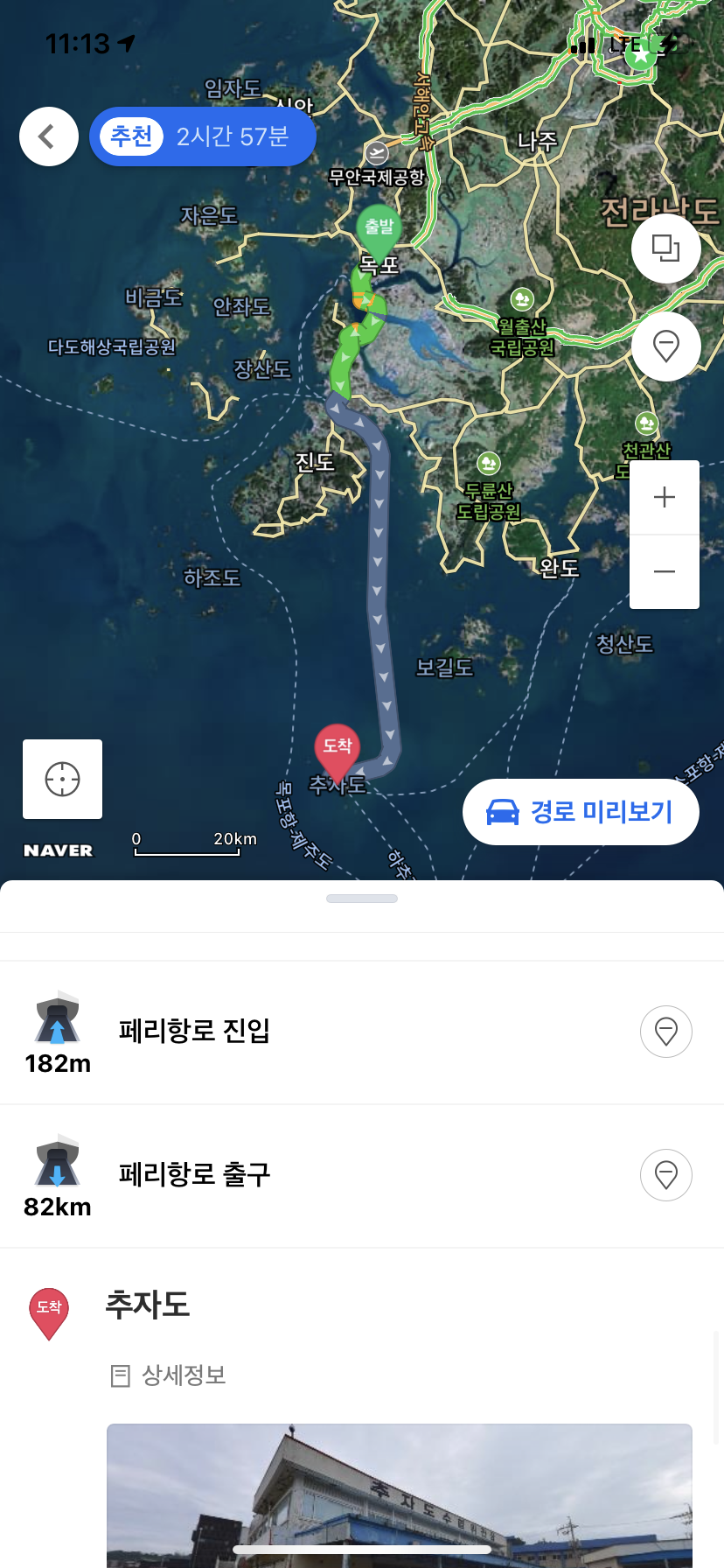Image resolution: width=724 pixels, height=1568 pixels.
Task: Tap the bottom sheet drag handle
Action: [x=362, y=899]
